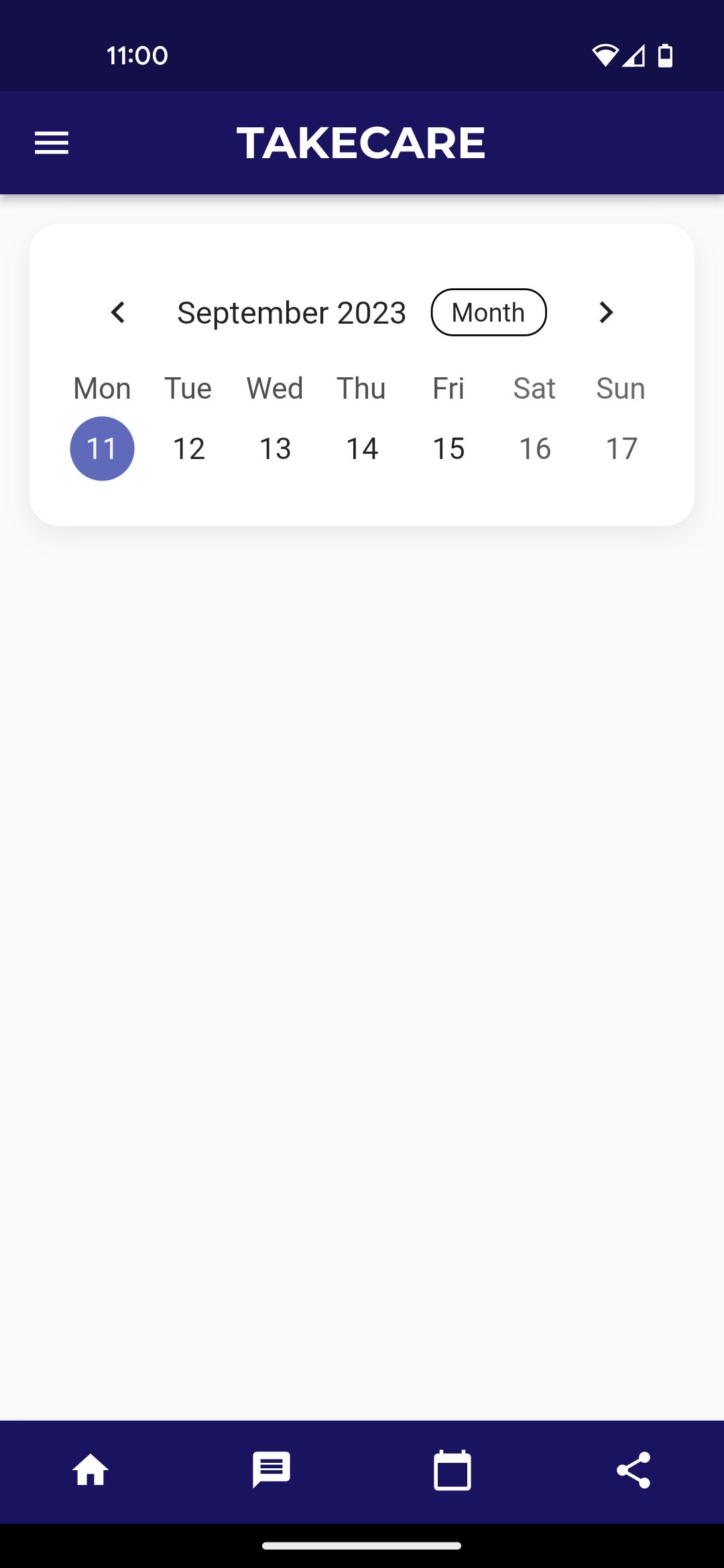Image resolution: width=724 pixels, height=1568 pixels.
Task: Select Tuesday 12 on the calendar
Action: point(188,448)
